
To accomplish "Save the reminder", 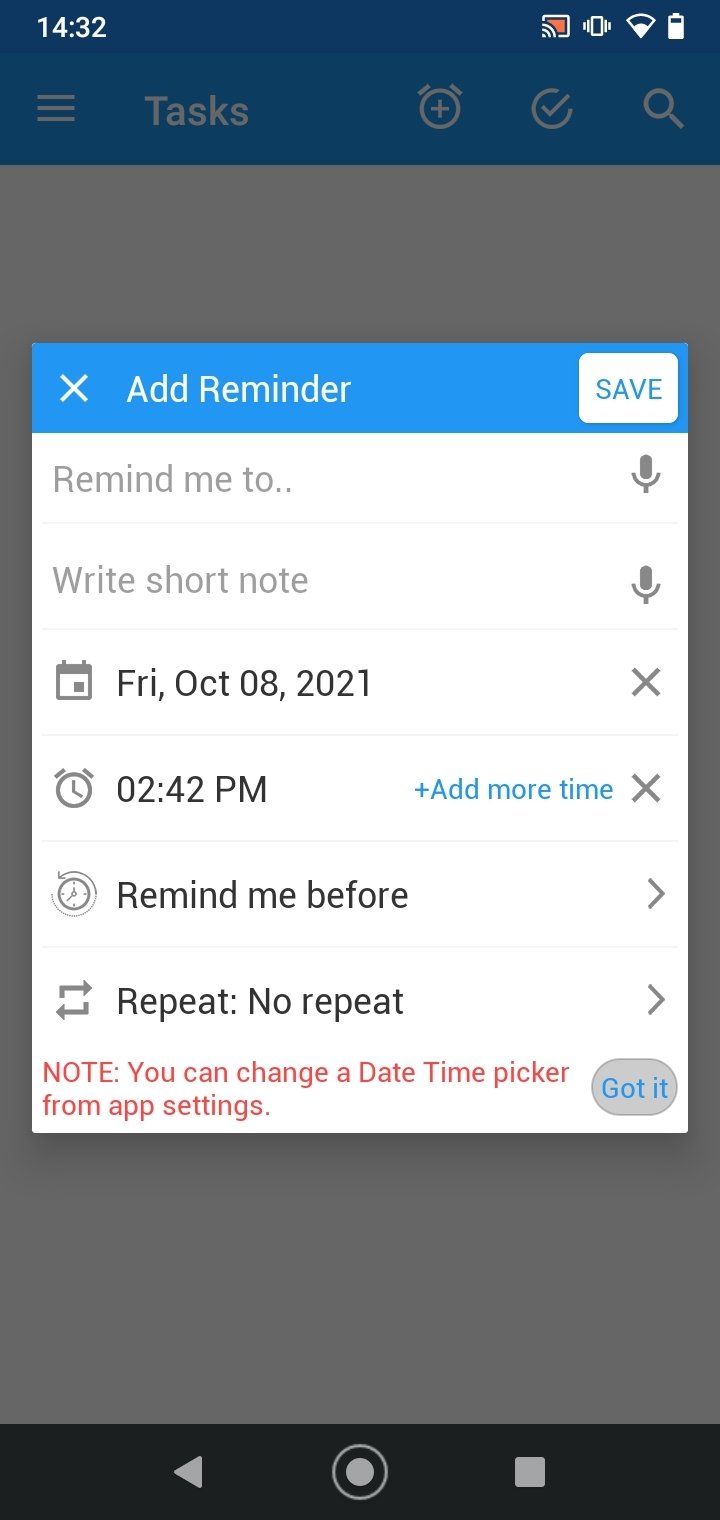I will (x=628, y=388).
